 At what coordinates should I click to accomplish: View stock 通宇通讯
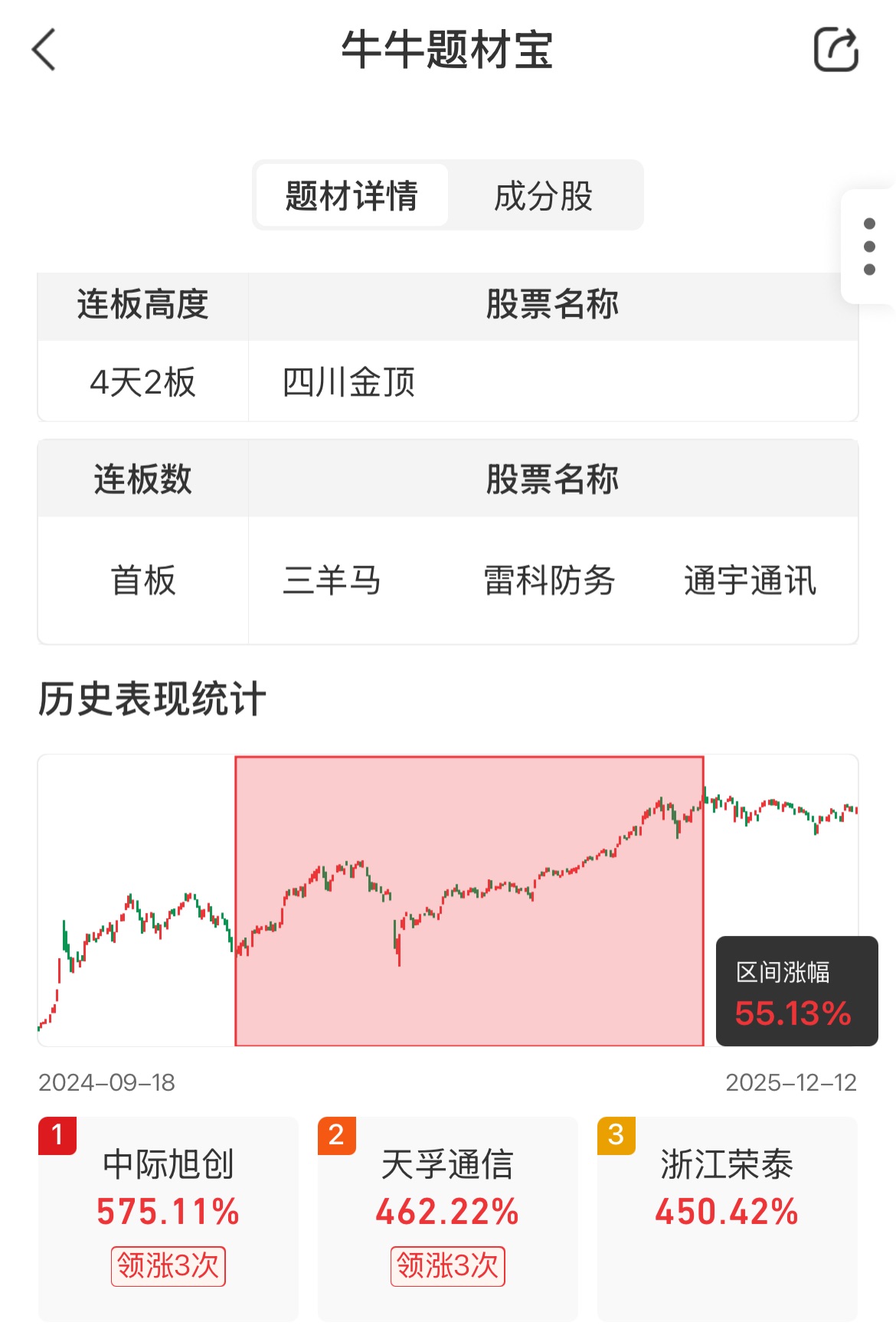[x=750, y=581]
